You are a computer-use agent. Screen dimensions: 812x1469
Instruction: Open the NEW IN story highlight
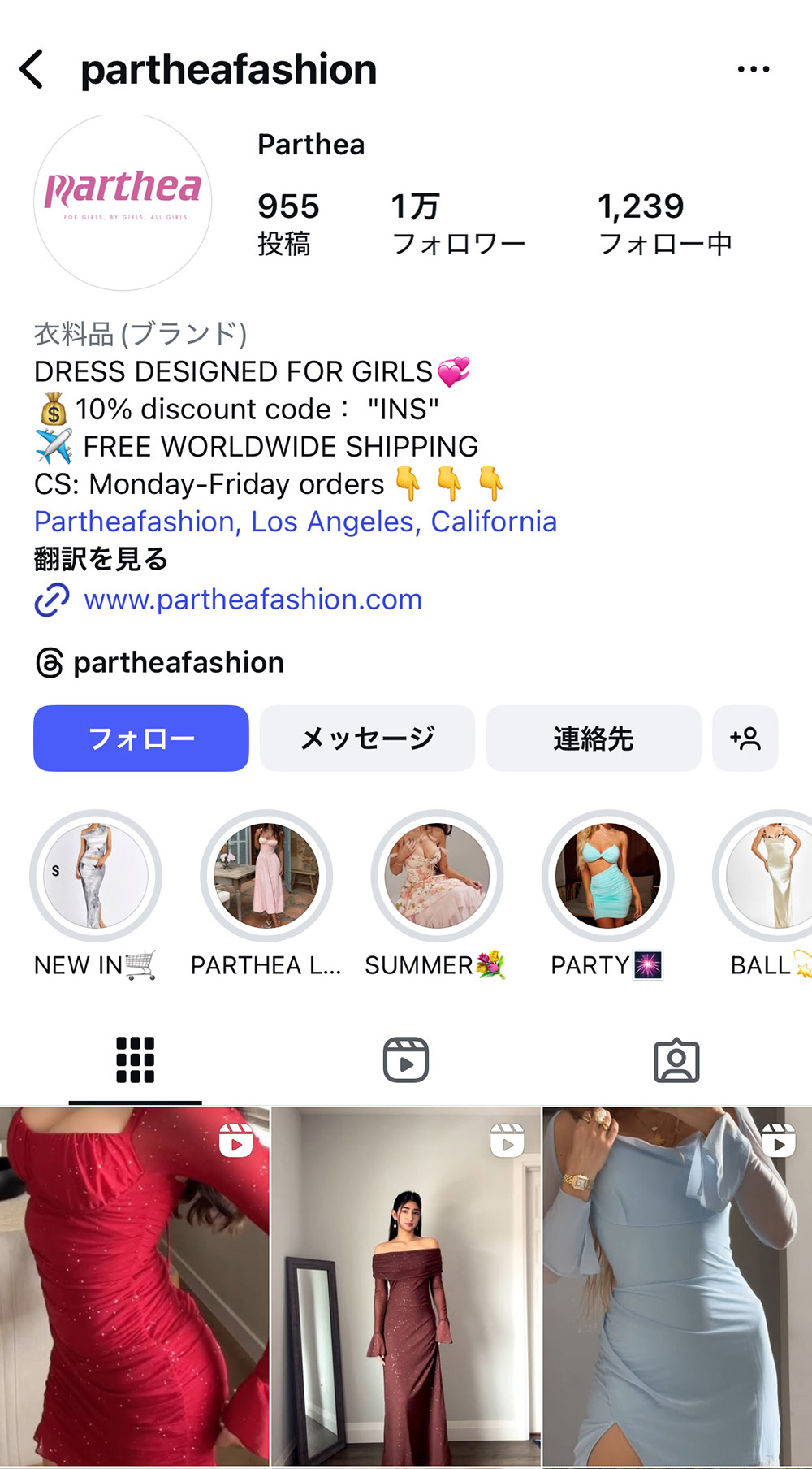pos(96,877)
